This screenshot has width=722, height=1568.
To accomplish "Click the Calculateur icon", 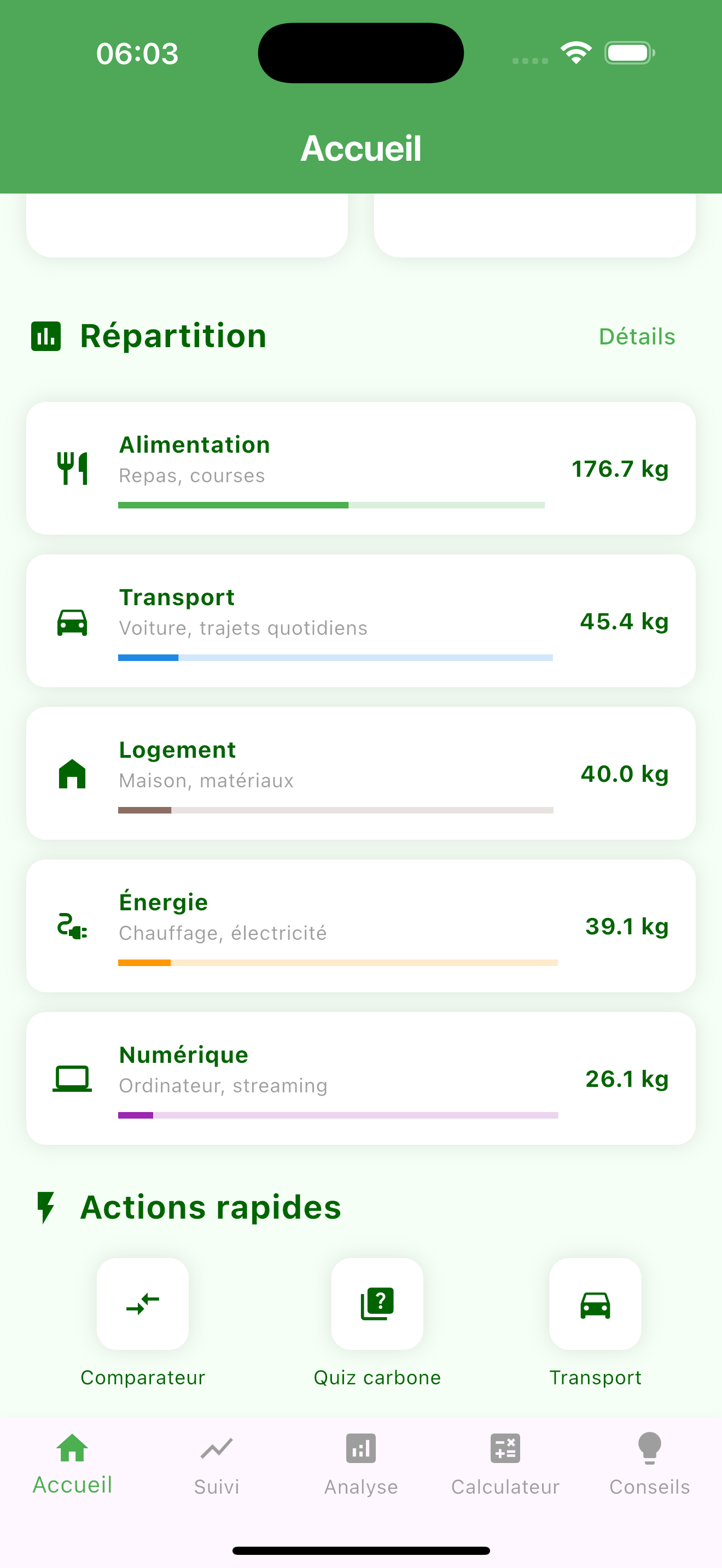I will click(505, 1449).
